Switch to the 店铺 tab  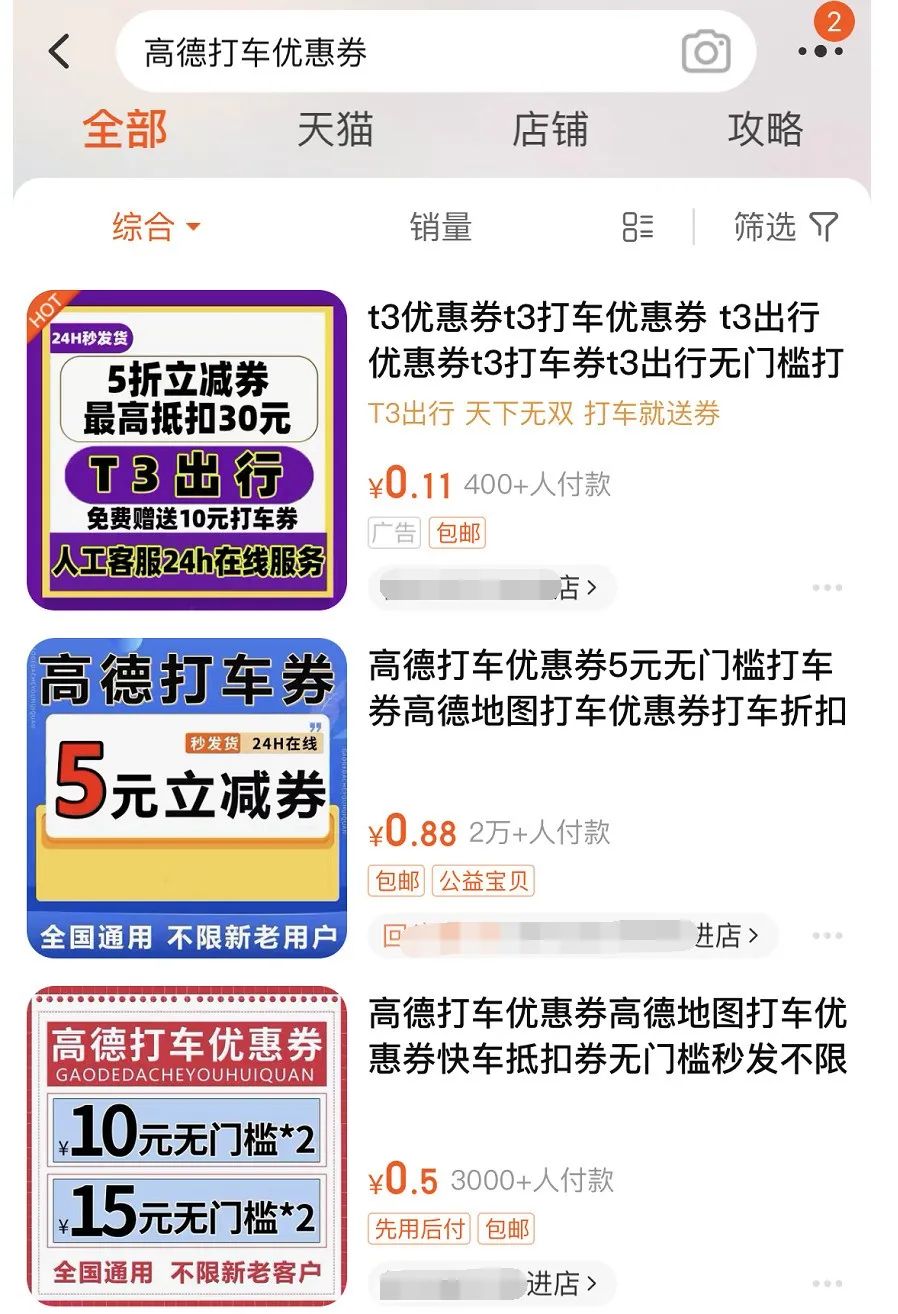point(550,130)
